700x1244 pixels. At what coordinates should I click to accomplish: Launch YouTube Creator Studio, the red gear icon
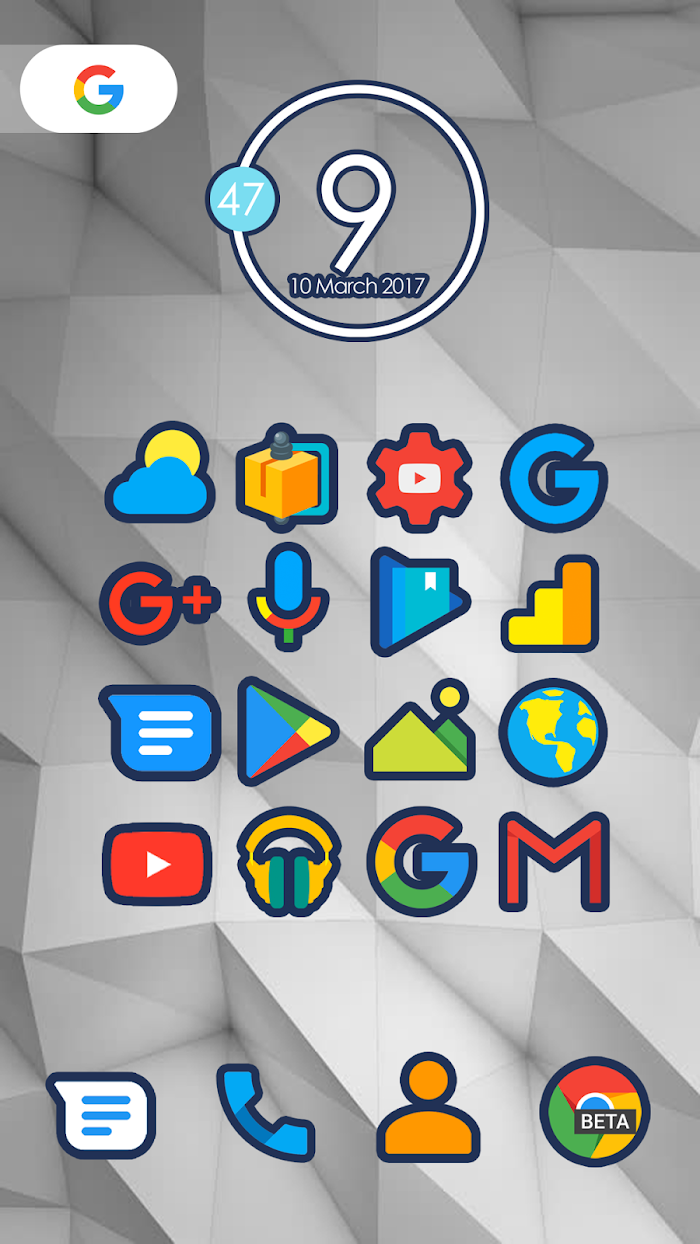tap(419, 475)
